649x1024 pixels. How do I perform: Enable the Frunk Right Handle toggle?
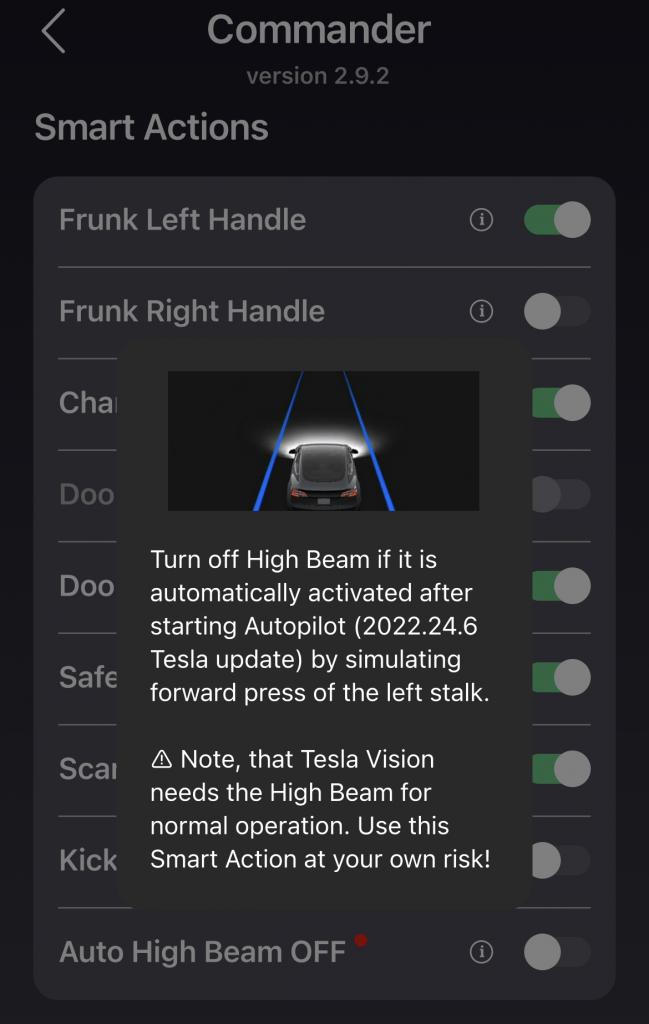pyautogui.click(x=557, y=312)
